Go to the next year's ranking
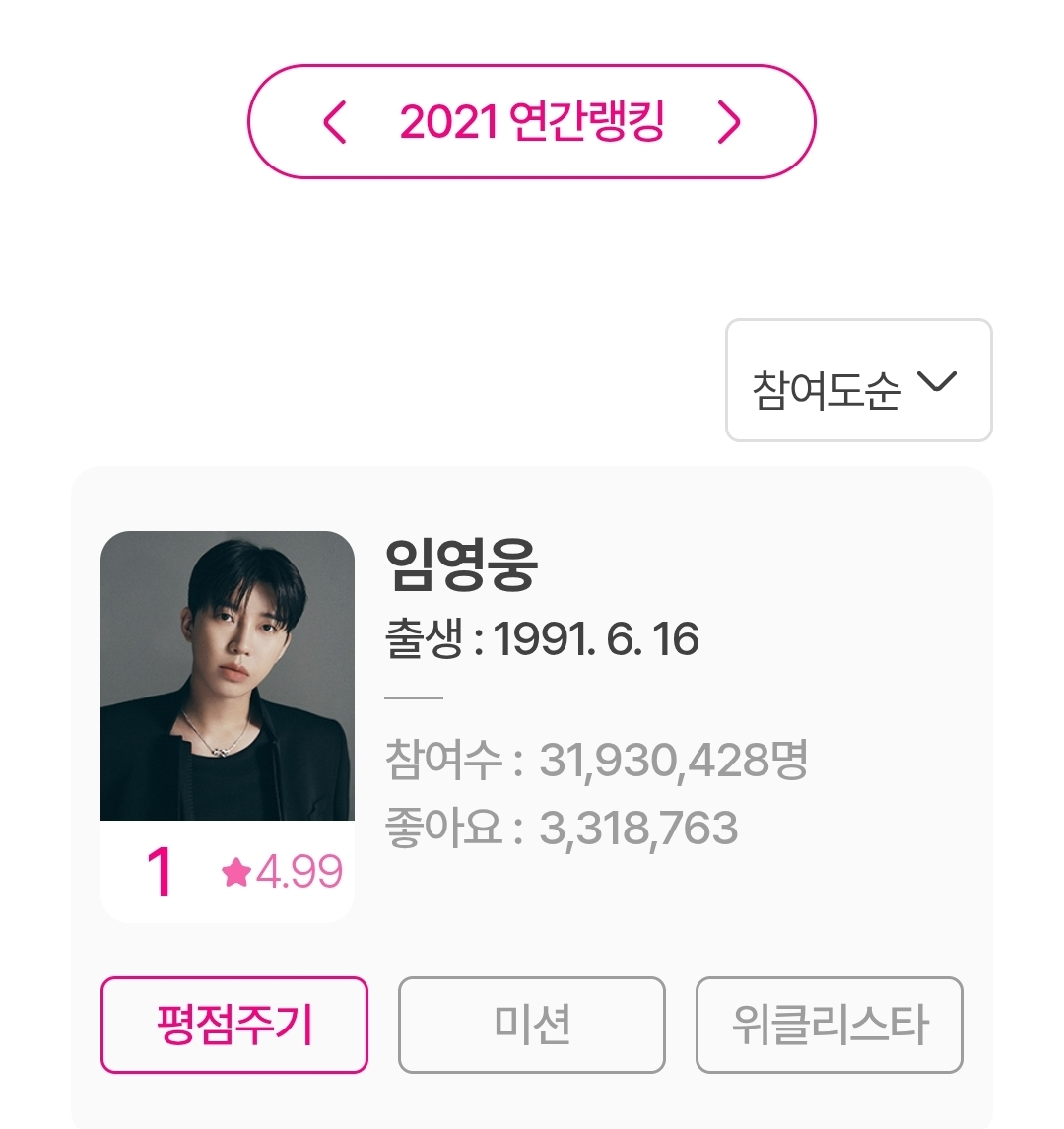Viewport: 1064px width, 1129px height. point(728,122)
